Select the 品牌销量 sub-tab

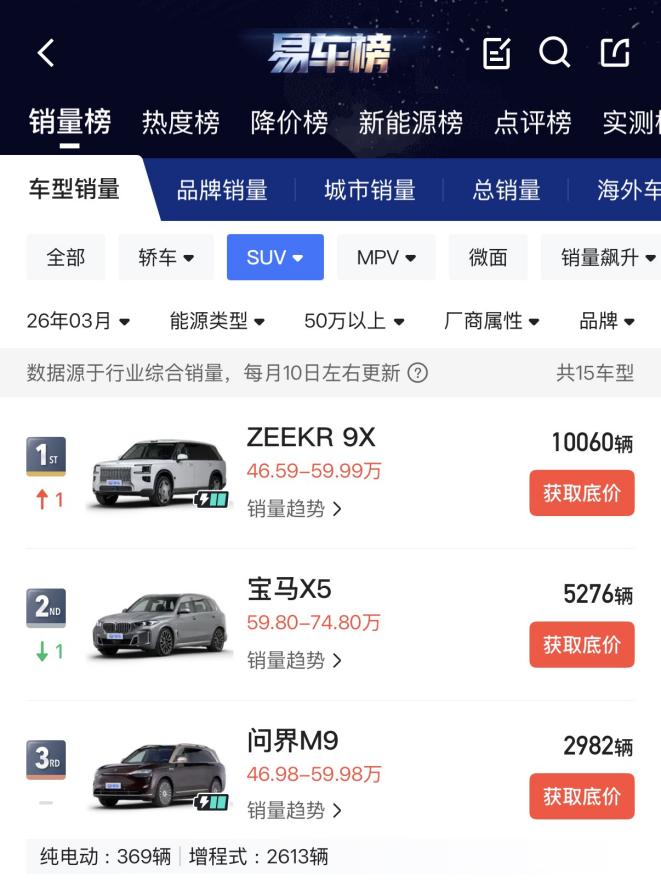[x=222, y=190]
